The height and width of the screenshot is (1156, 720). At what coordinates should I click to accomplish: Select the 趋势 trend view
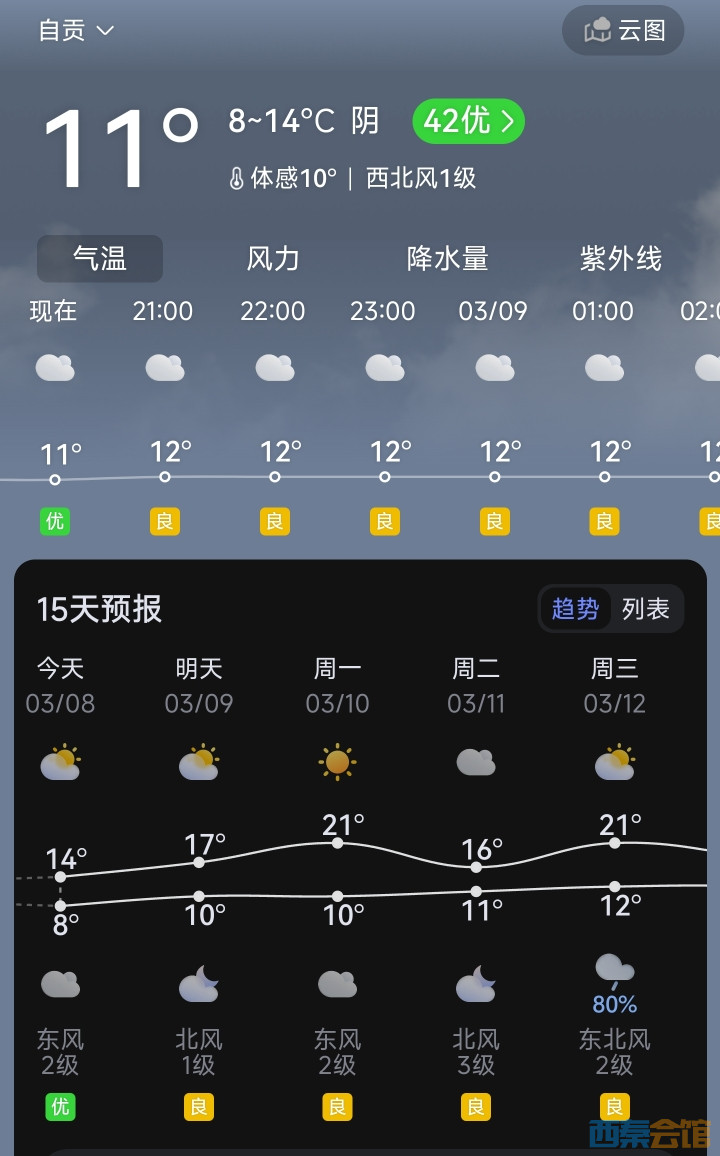click(575, 609)
